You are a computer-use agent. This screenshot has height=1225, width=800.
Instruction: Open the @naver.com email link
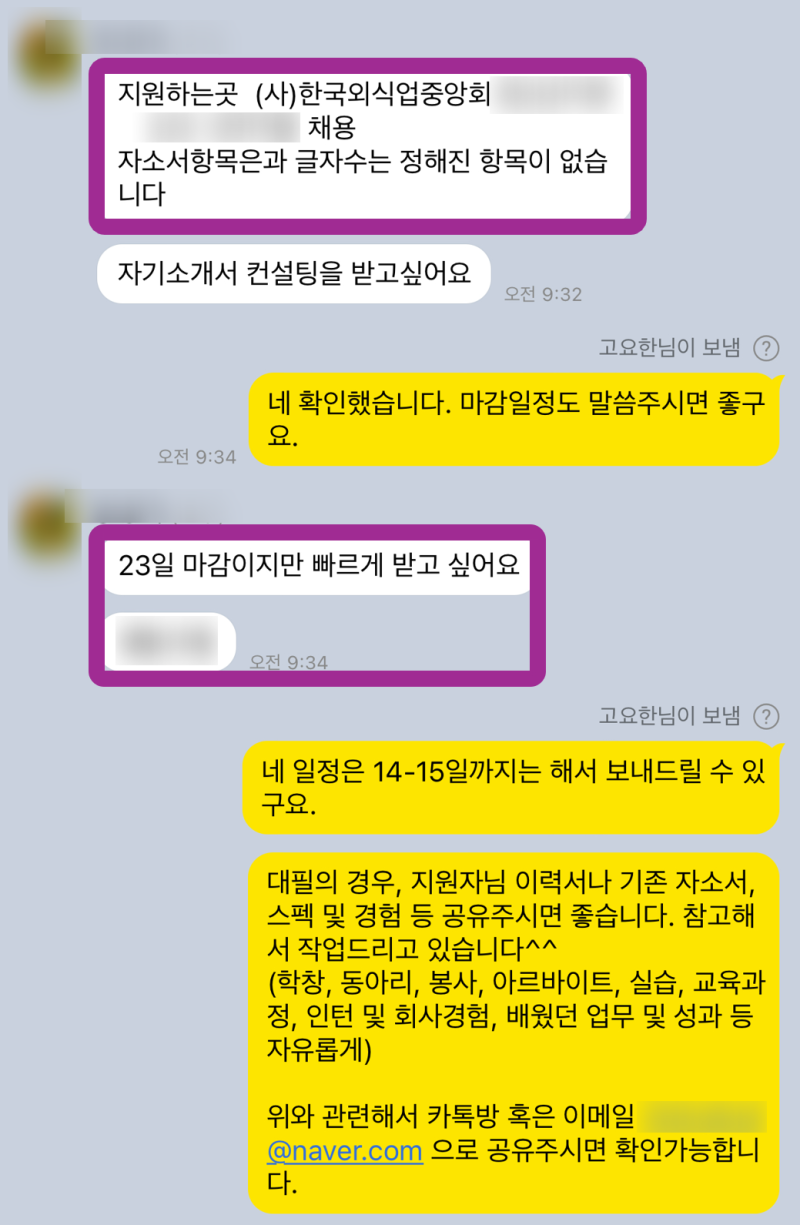(345, 1151)
